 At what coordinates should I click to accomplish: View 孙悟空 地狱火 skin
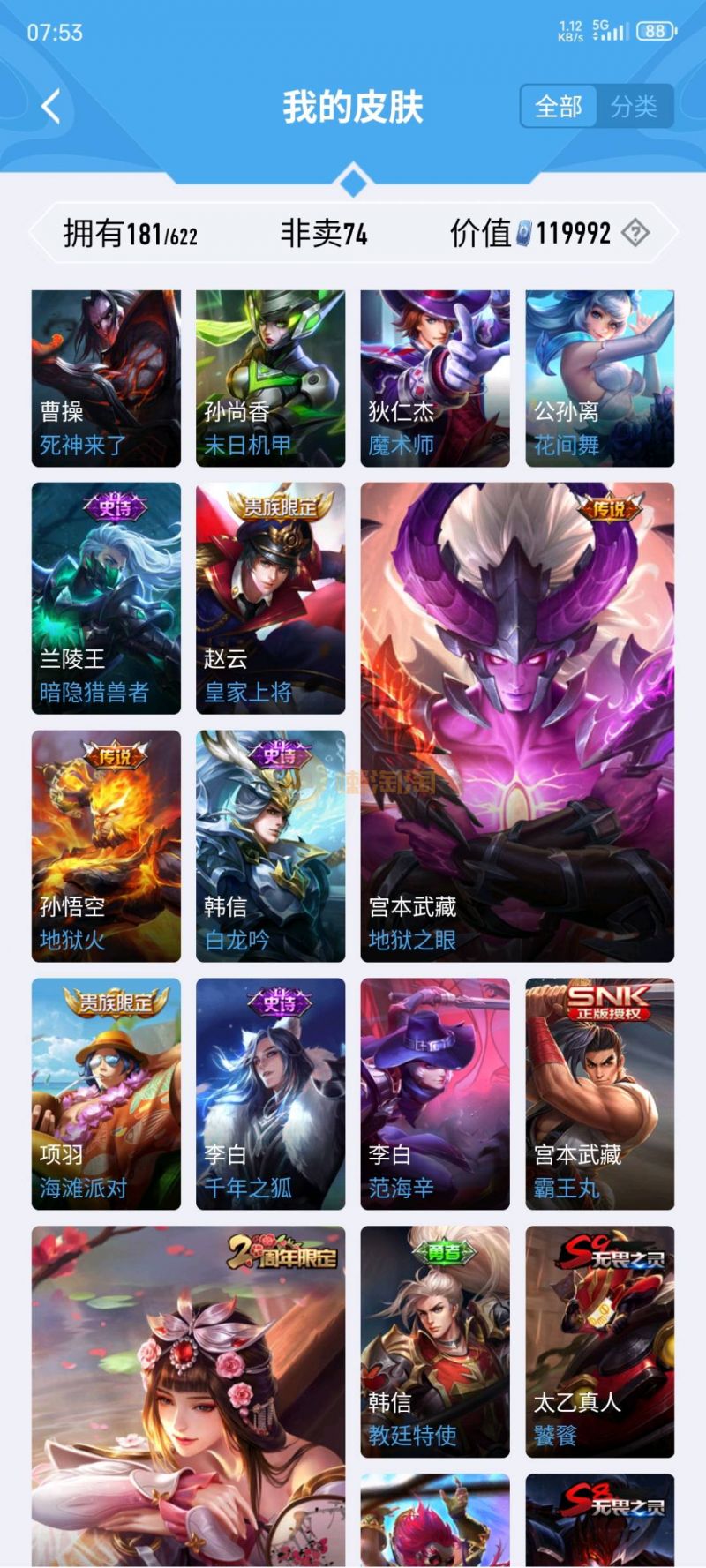pyautogui.click(x=106, y=845)
